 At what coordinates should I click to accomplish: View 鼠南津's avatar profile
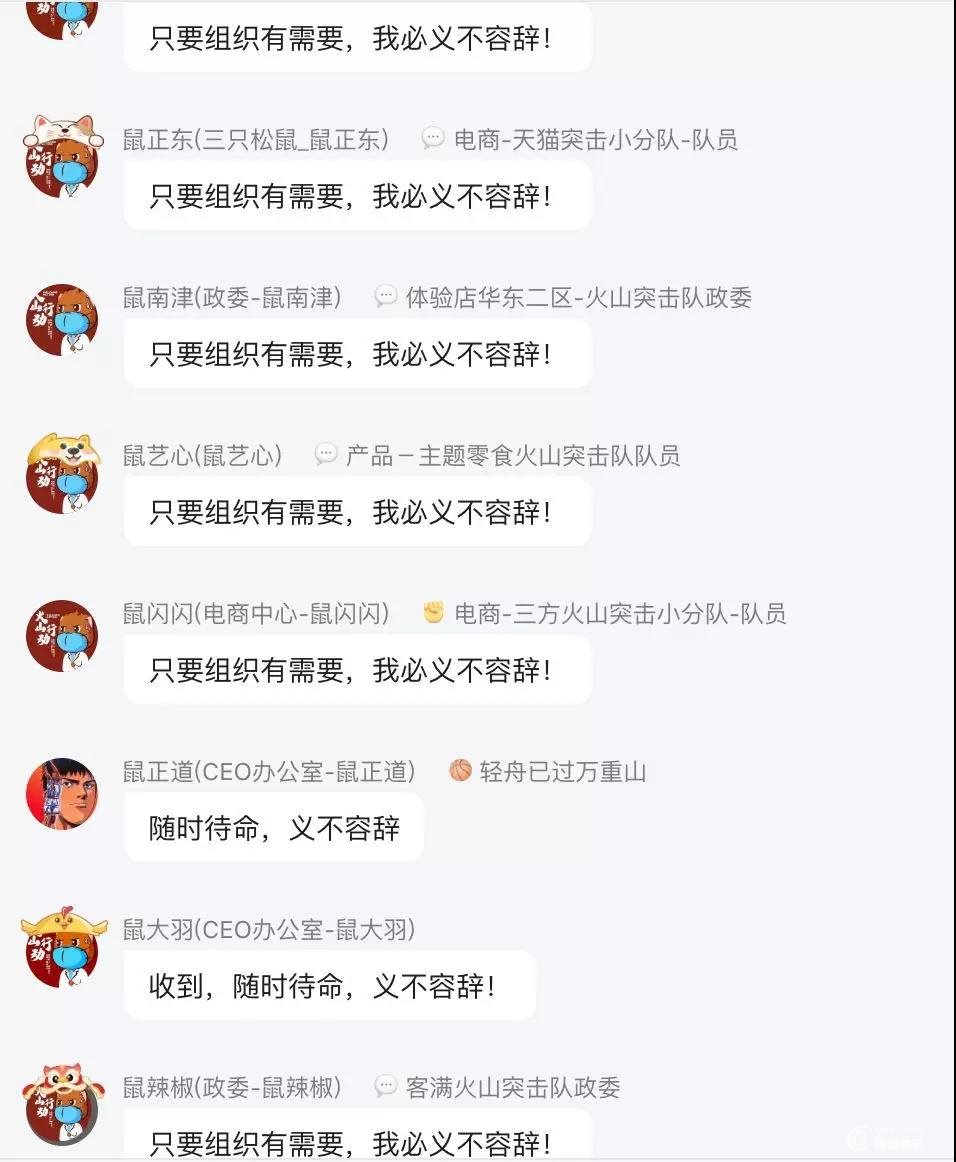coord(62,320)
